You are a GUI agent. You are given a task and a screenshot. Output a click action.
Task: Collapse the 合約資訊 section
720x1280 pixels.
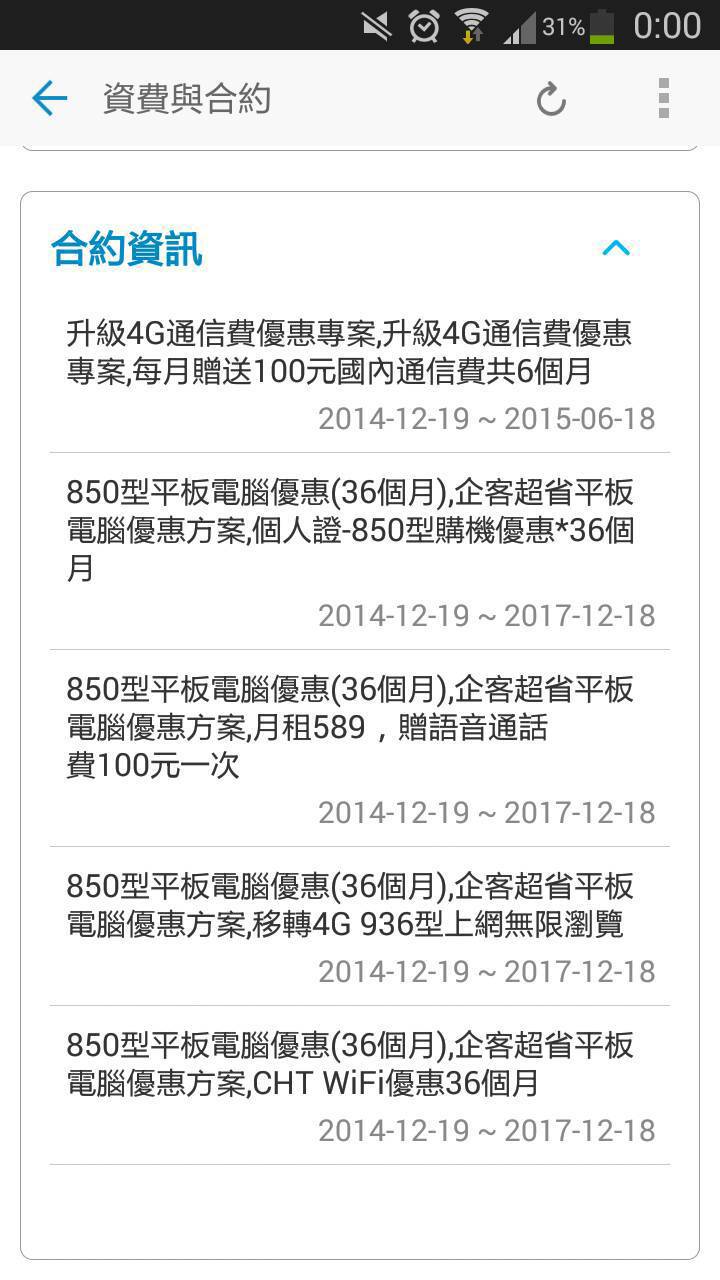coord(616,247)
